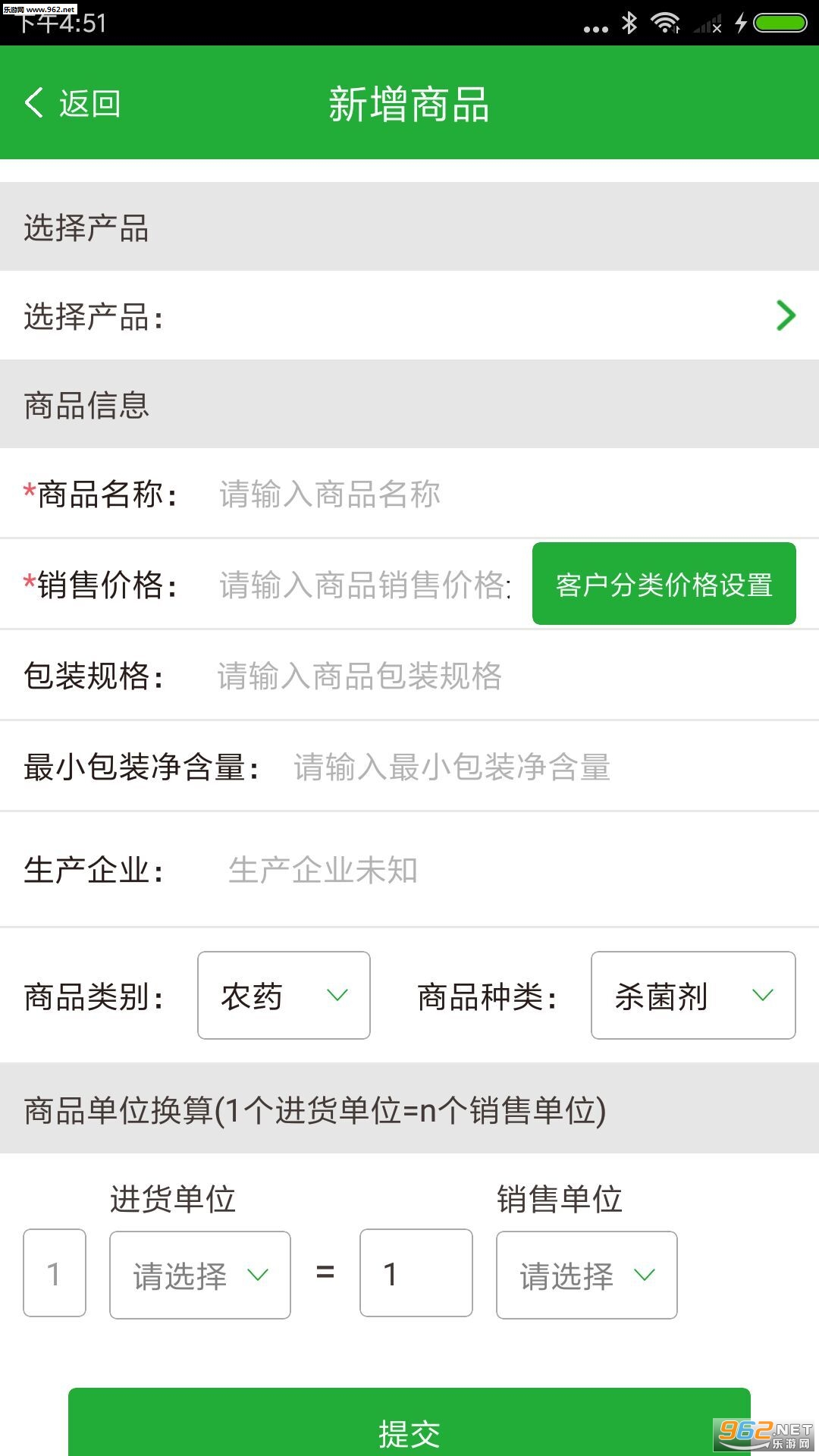
Task: Focus the 包装规格 input field
Action: (x=507, y=676)
